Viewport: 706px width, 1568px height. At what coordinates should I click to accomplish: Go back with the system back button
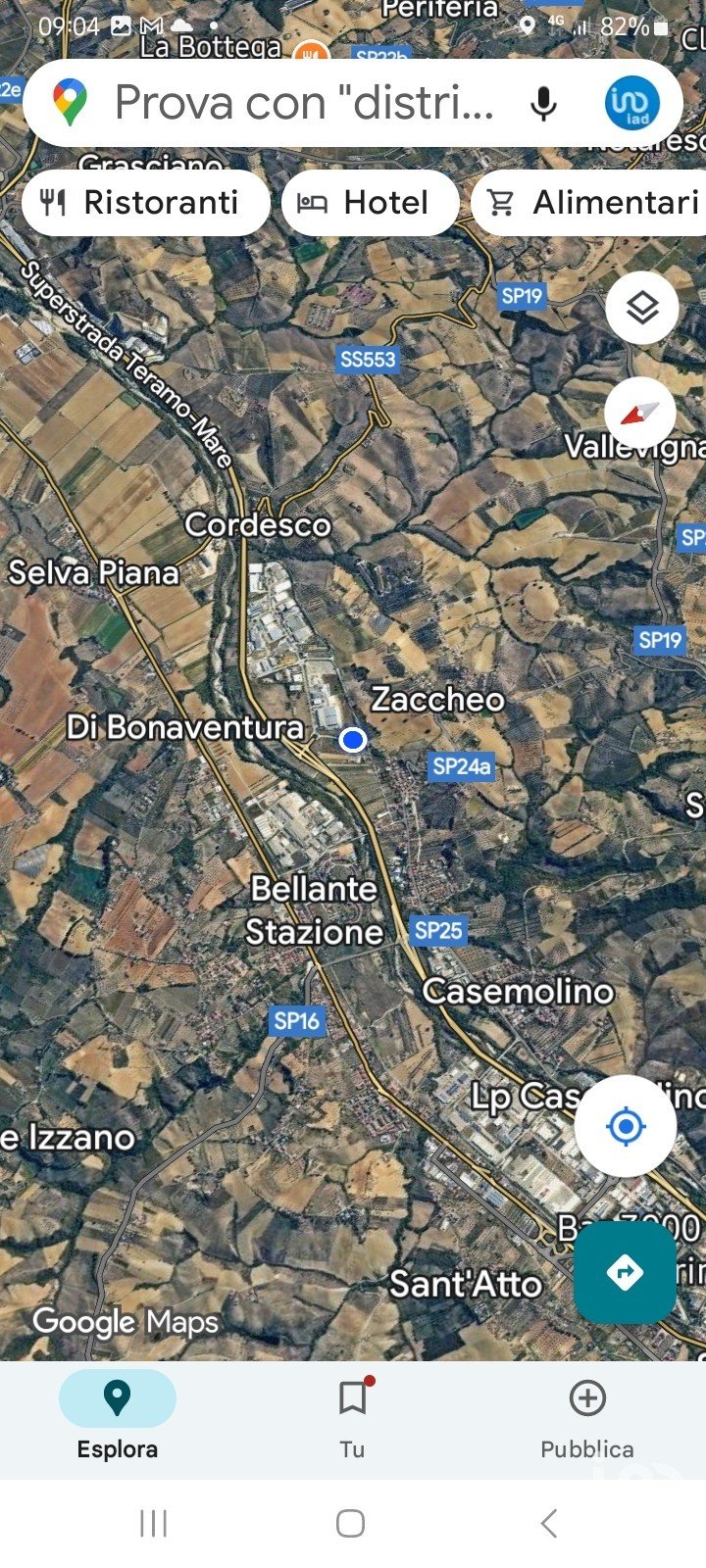coord(549,1523)
